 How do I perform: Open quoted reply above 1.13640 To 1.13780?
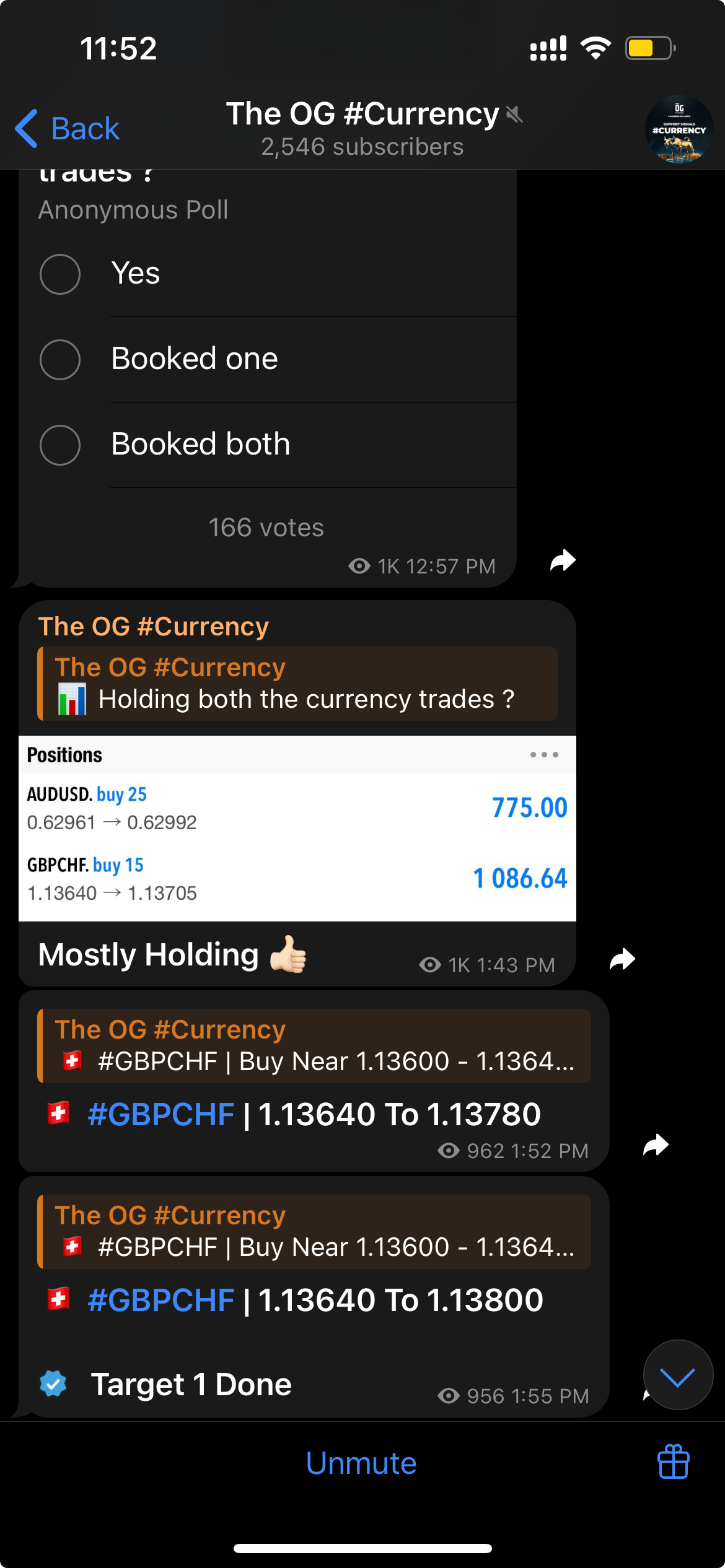tap(314, 1046)
